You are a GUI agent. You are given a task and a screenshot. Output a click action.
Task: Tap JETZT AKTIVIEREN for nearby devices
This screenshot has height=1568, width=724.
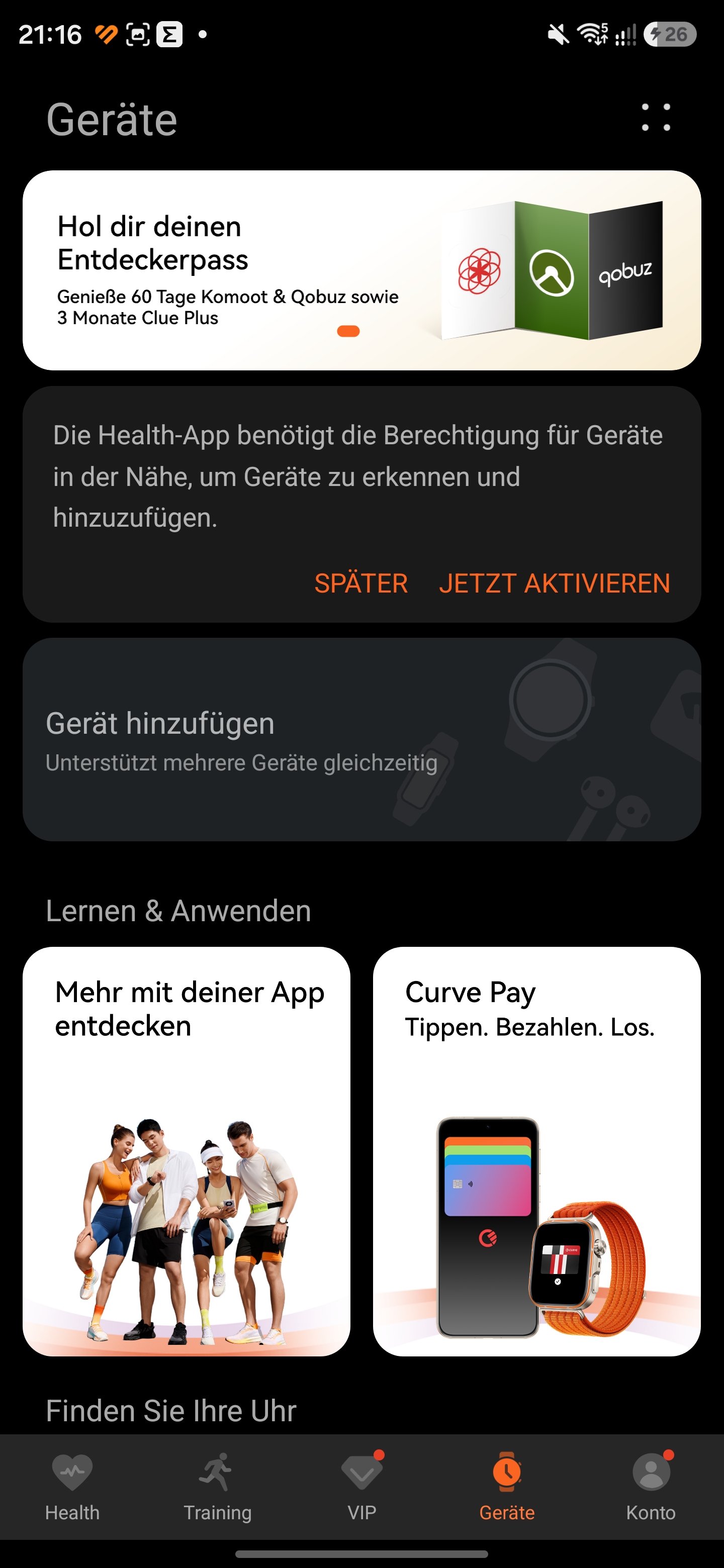tap(554, 583)
